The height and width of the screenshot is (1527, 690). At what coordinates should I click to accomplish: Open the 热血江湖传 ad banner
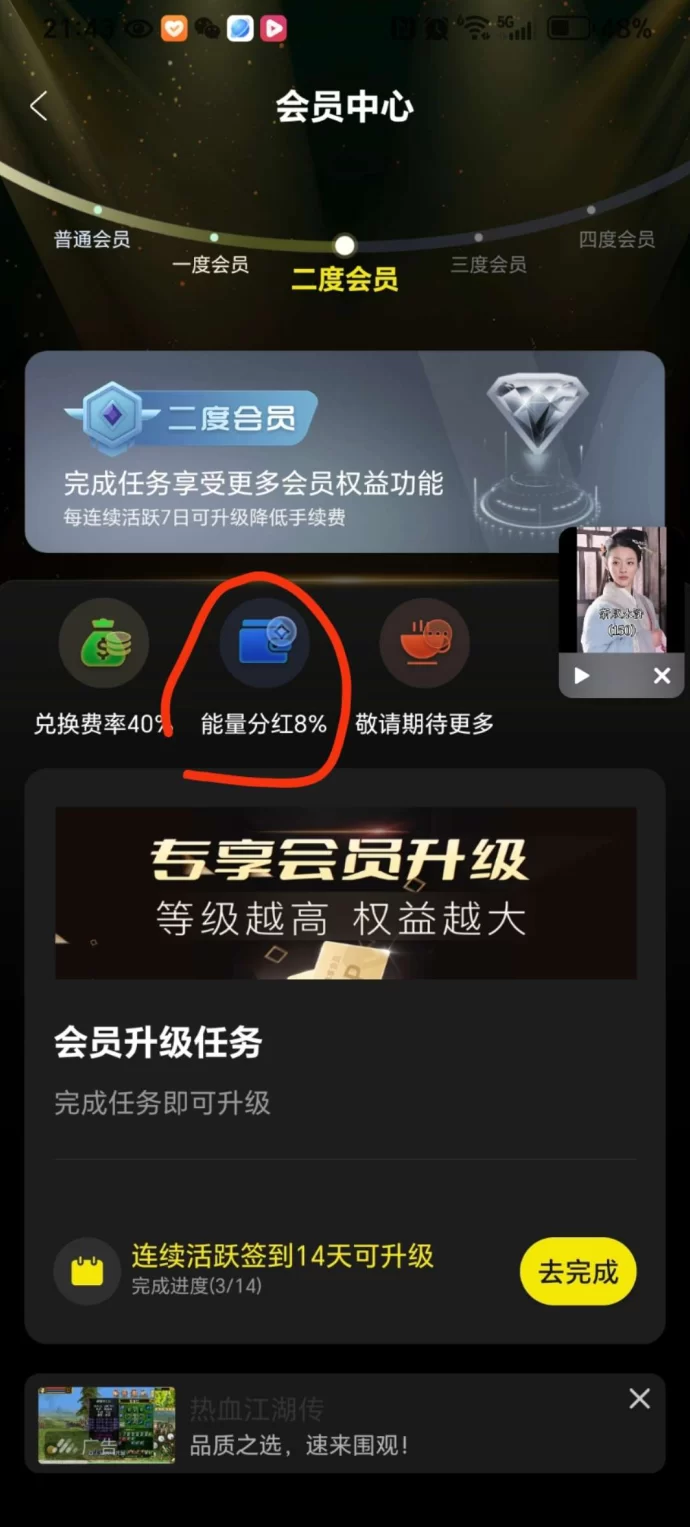point(300,1424)
